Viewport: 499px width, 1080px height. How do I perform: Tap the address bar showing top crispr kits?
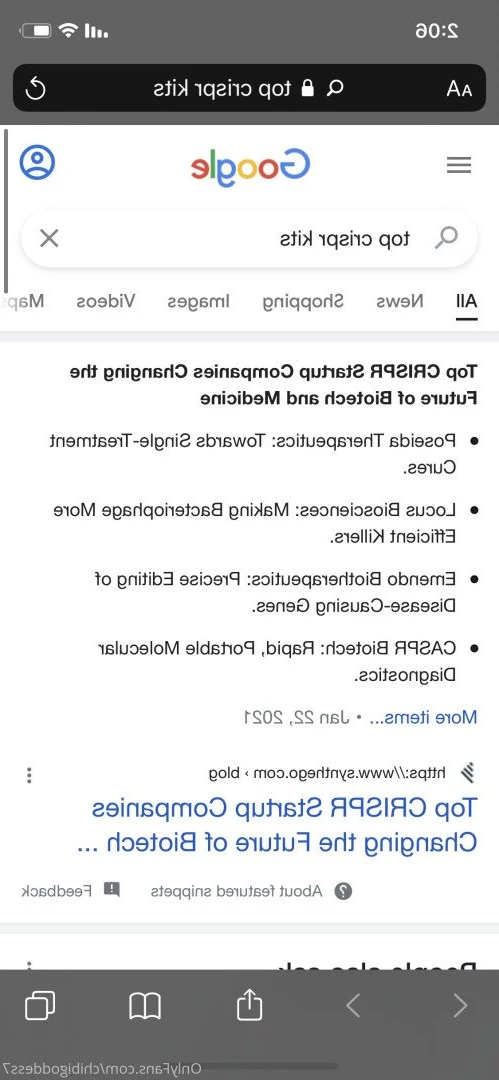click(250, 88)
